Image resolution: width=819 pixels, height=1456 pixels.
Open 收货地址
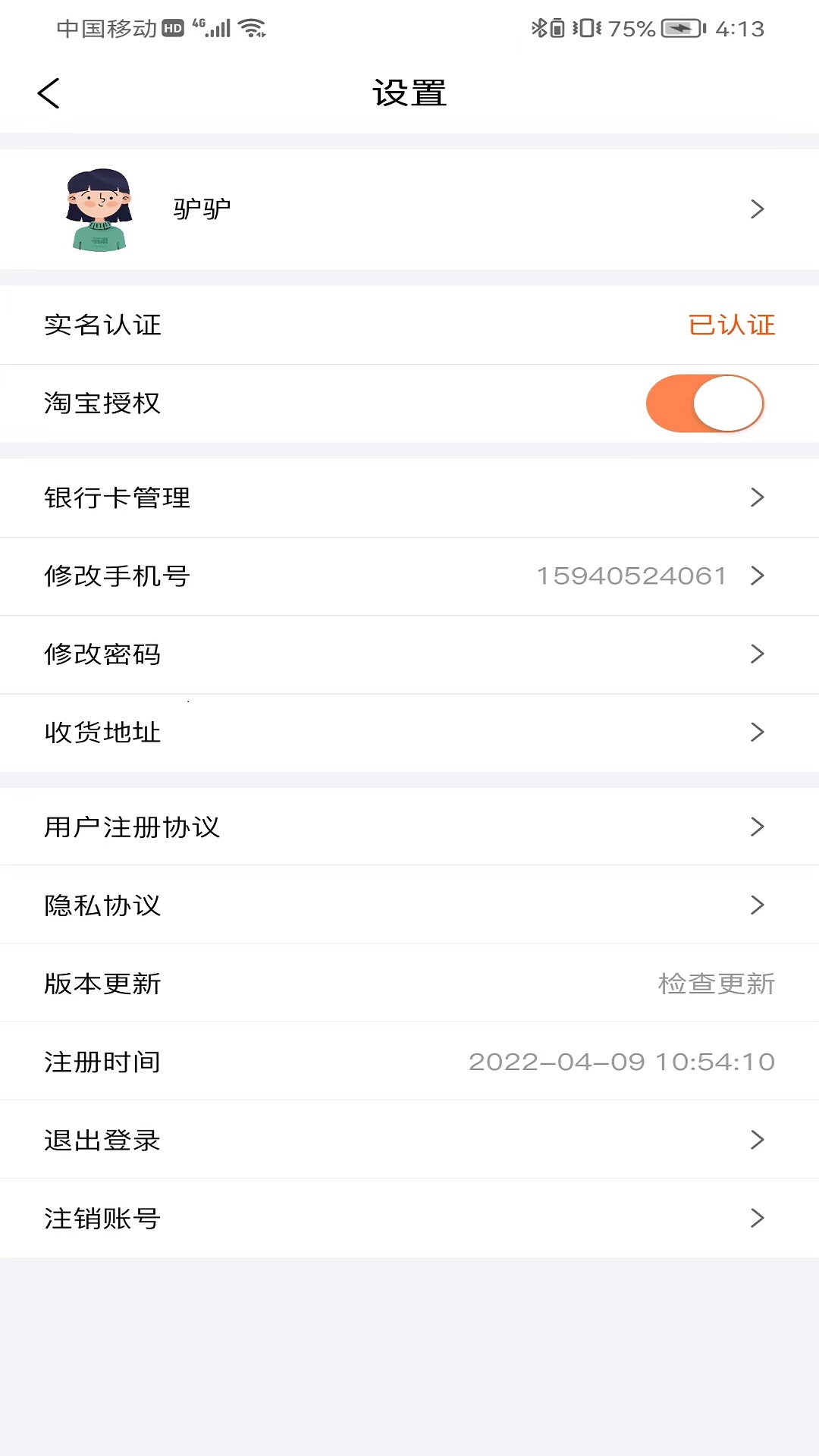click(x=409, y=733)
